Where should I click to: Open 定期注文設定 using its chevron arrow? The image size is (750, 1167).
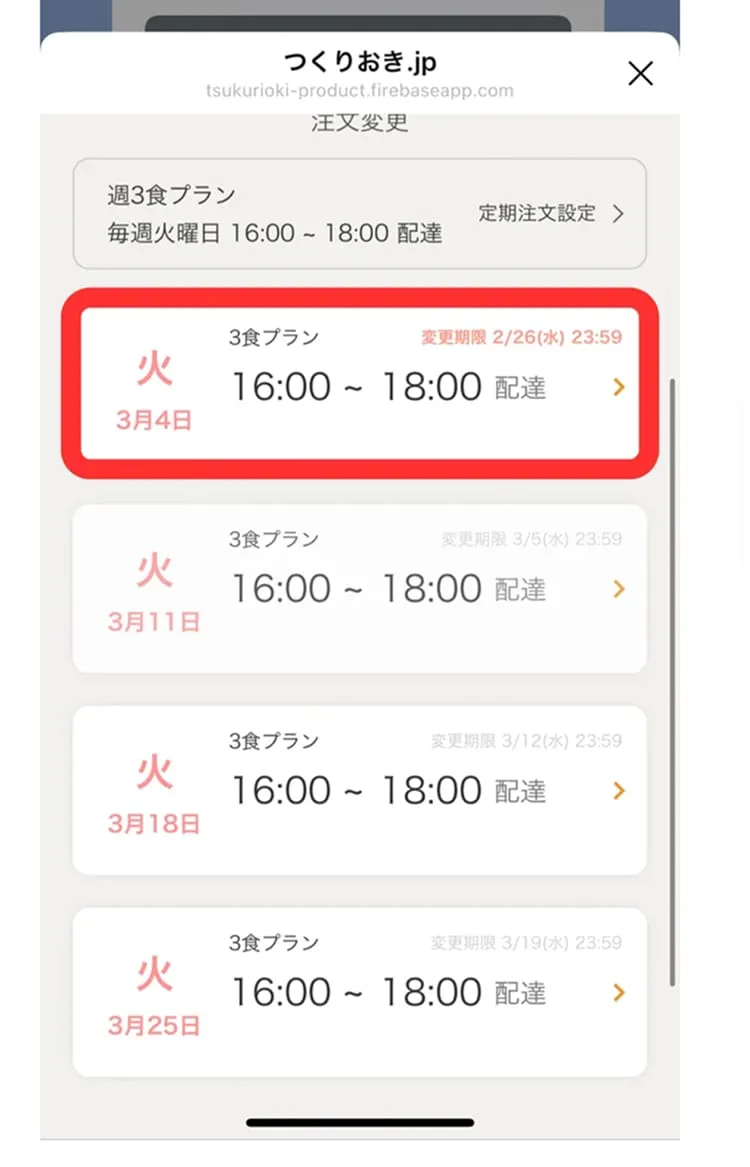pos(618,213)
